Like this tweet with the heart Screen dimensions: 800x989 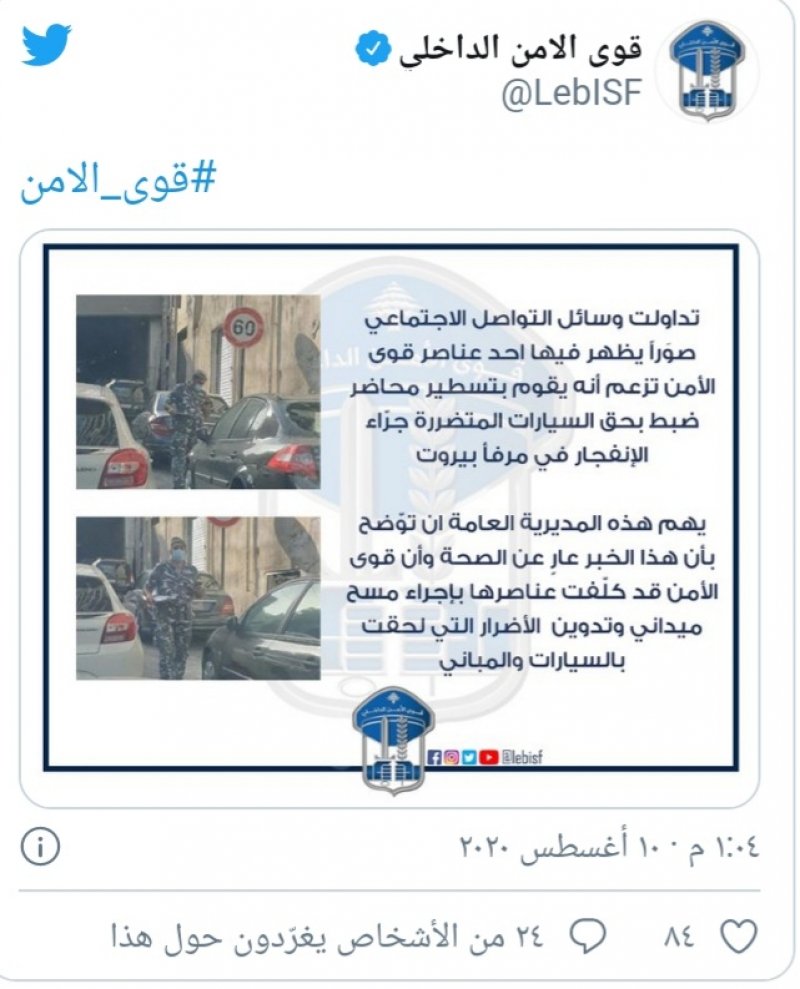coord(739,937)
